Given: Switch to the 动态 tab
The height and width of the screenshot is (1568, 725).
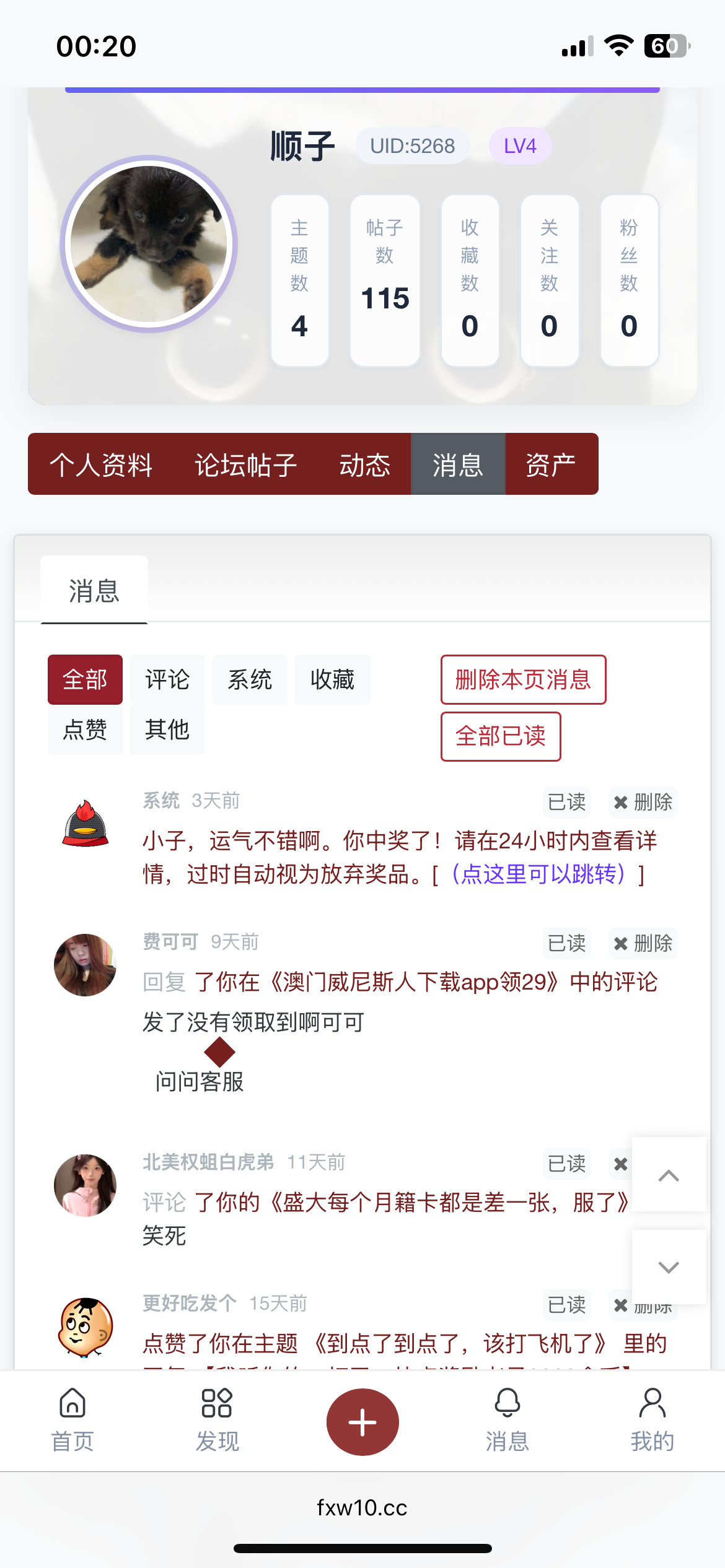Looking at the screenshot, I should [x=364, y=464].
